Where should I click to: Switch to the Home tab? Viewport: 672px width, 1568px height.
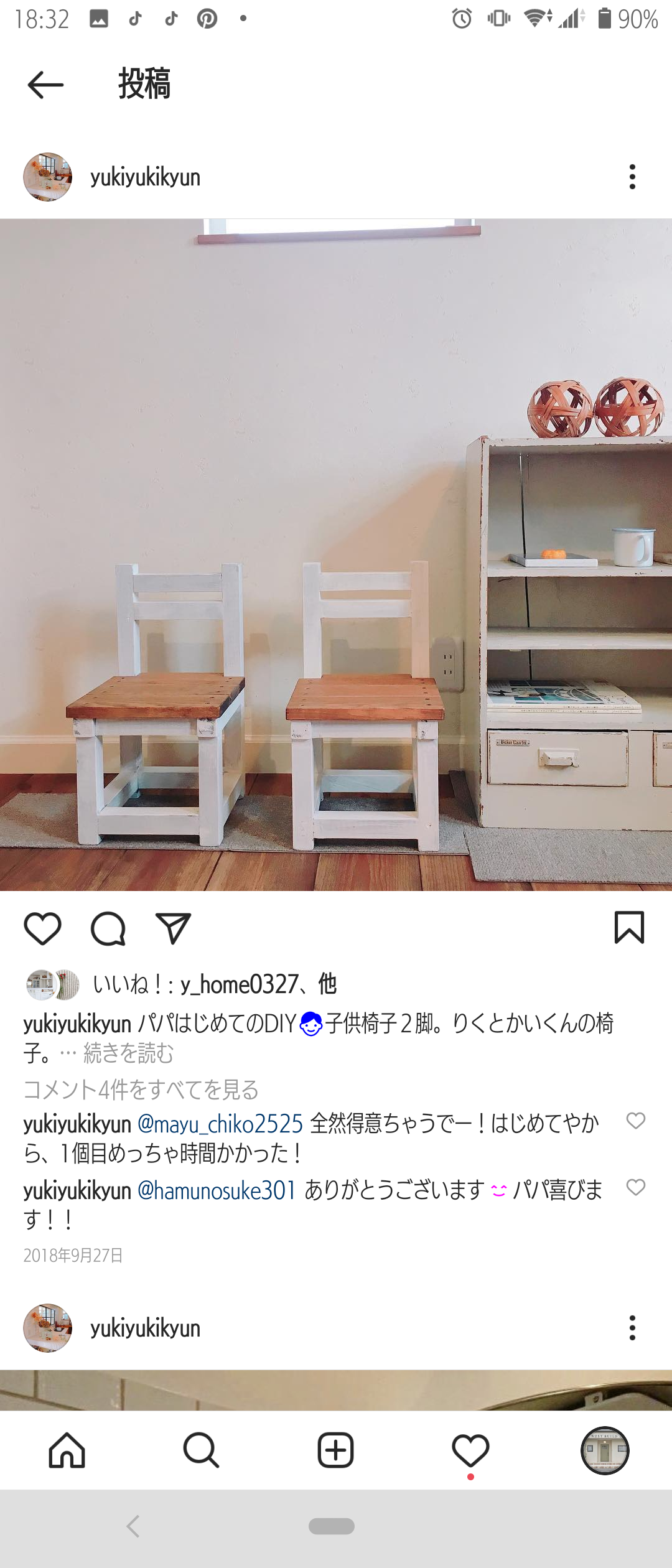pos(67,1450)
